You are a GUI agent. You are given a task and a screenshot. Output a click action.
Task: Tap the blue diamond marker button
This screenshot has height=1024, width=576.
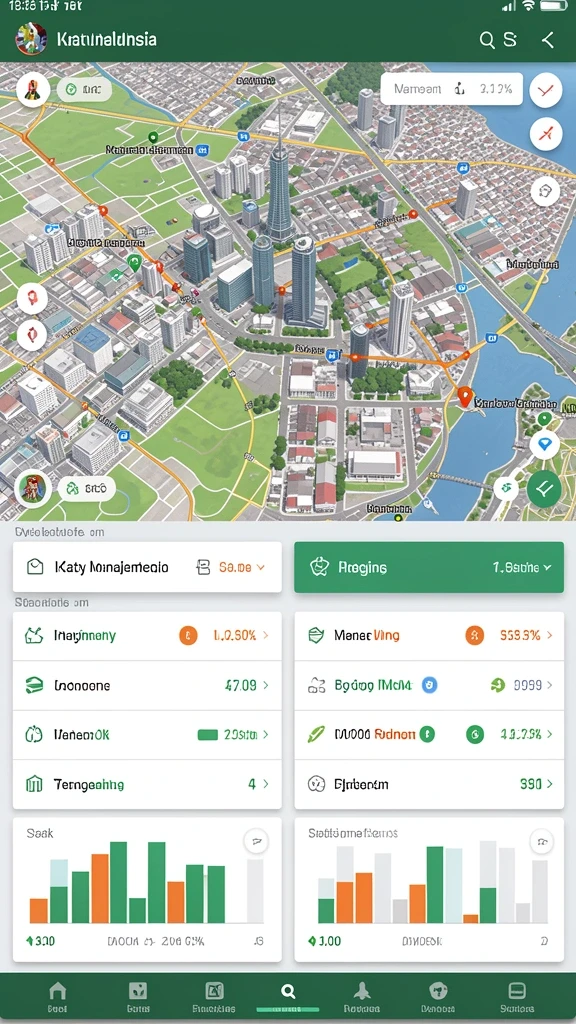[544, 445]
